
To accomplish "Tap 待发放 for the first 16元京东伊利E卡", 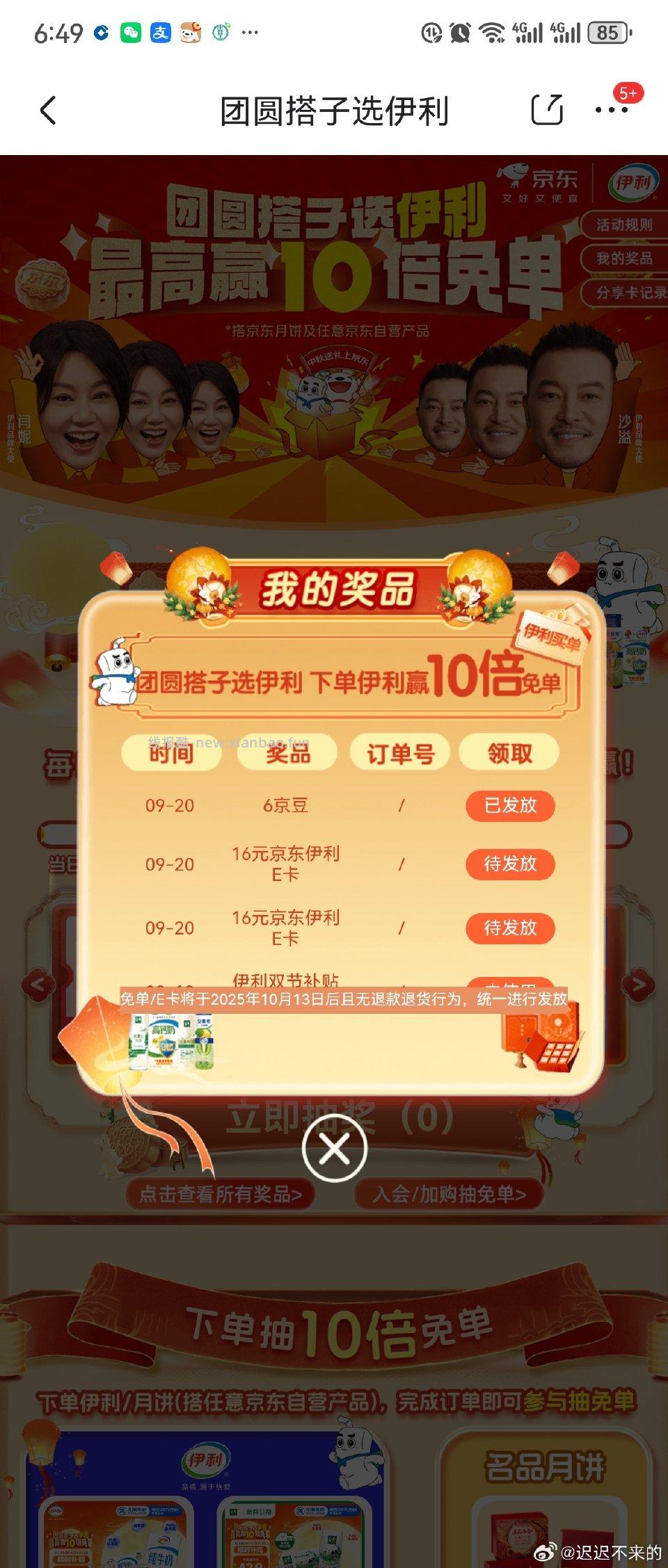I will [510, 865].
